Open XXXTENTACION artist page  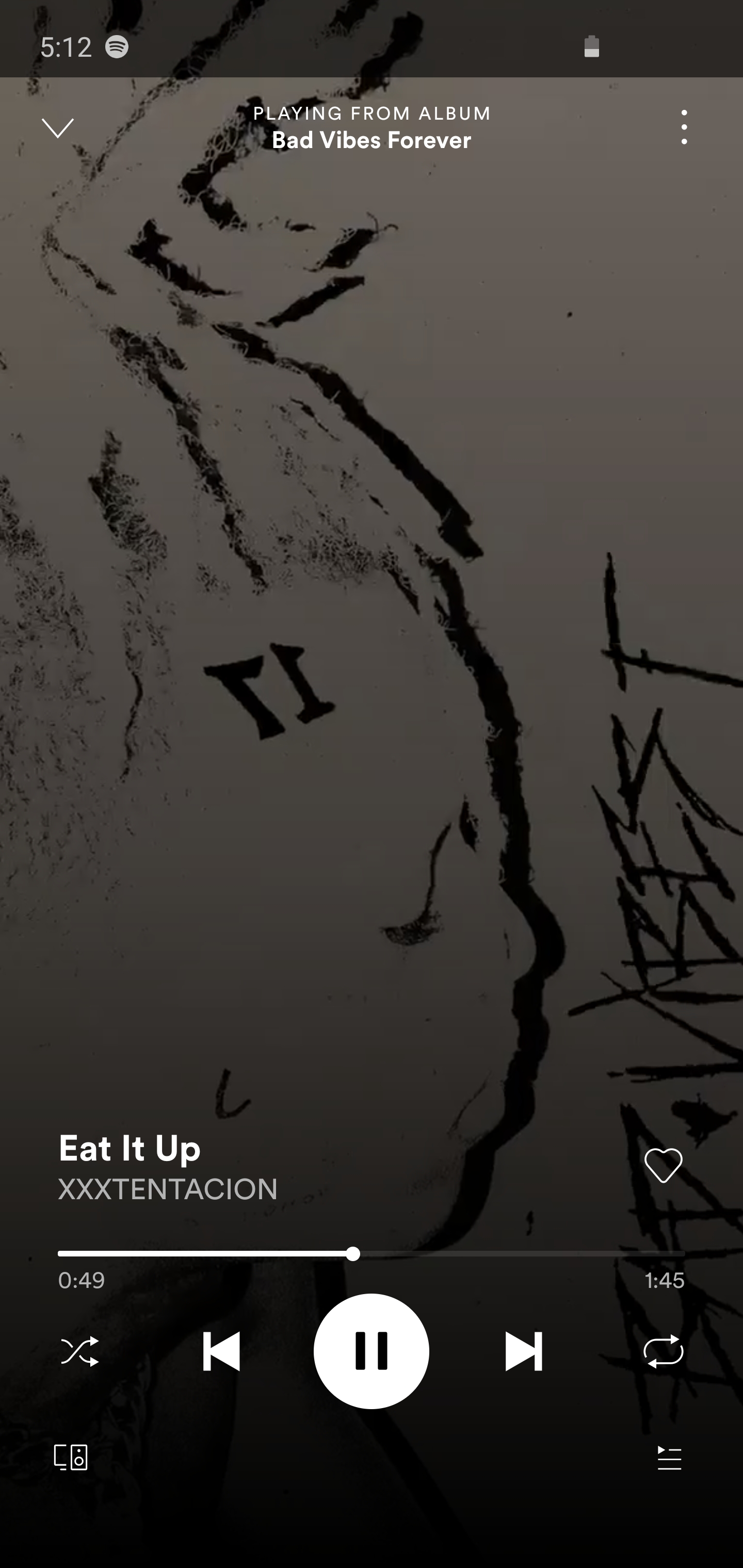pos(168,1189)
